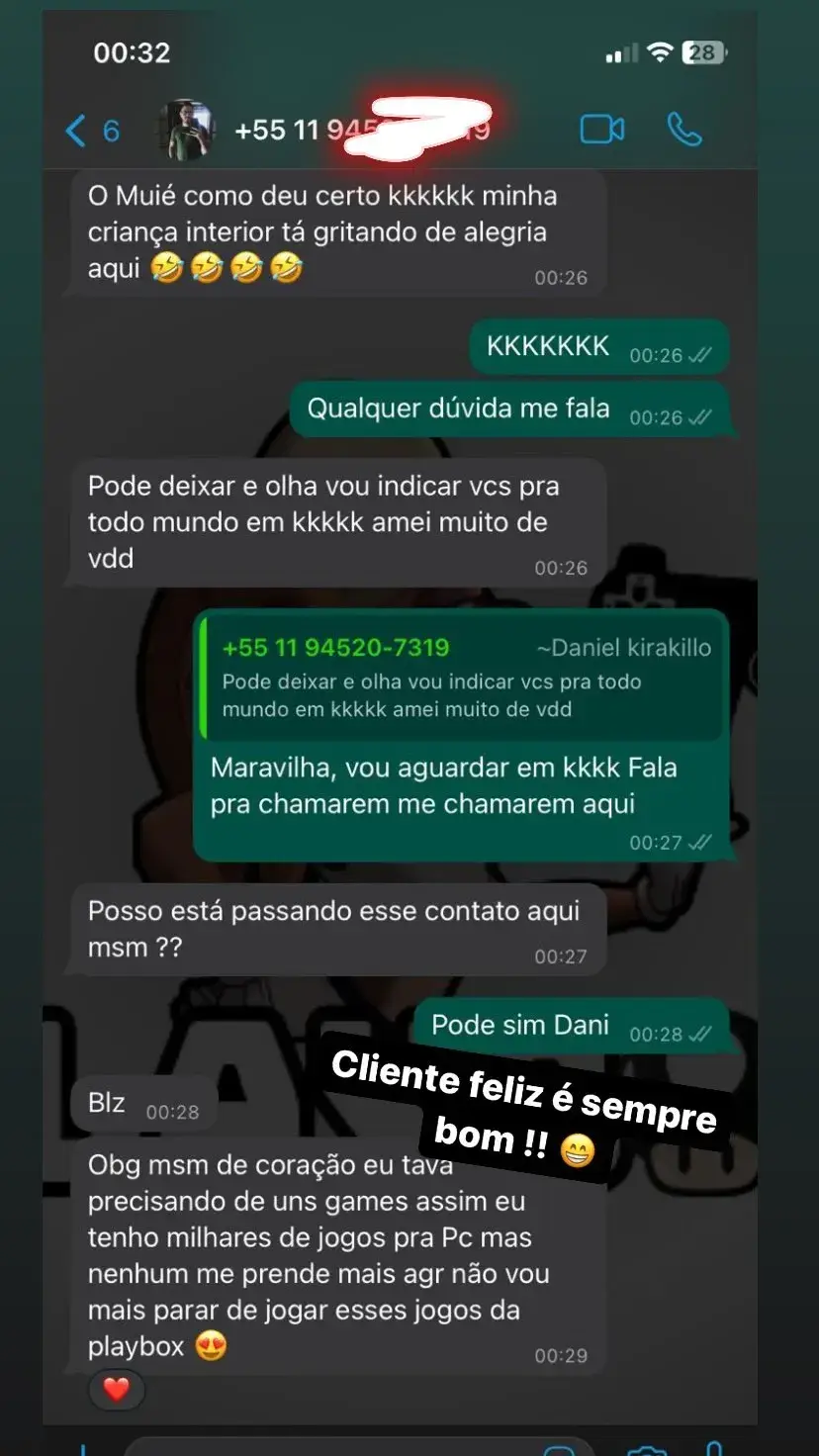Image resolution: width=819 pixels, height=1456 pixels.
Task: Tap the cellular signal bars indicator
Action: tap(621, 54)
